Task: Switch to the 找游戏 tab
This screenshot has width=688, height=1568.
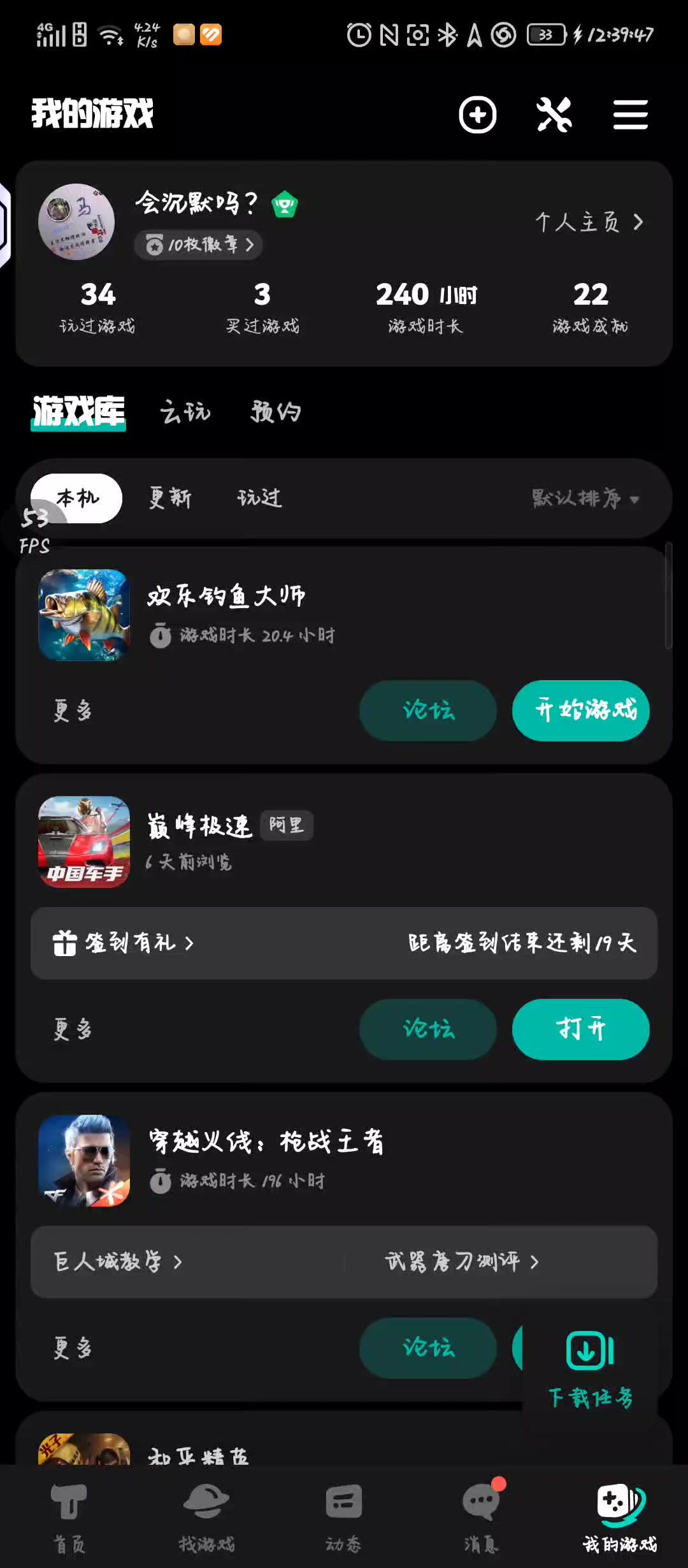Action: [206, 1516]
